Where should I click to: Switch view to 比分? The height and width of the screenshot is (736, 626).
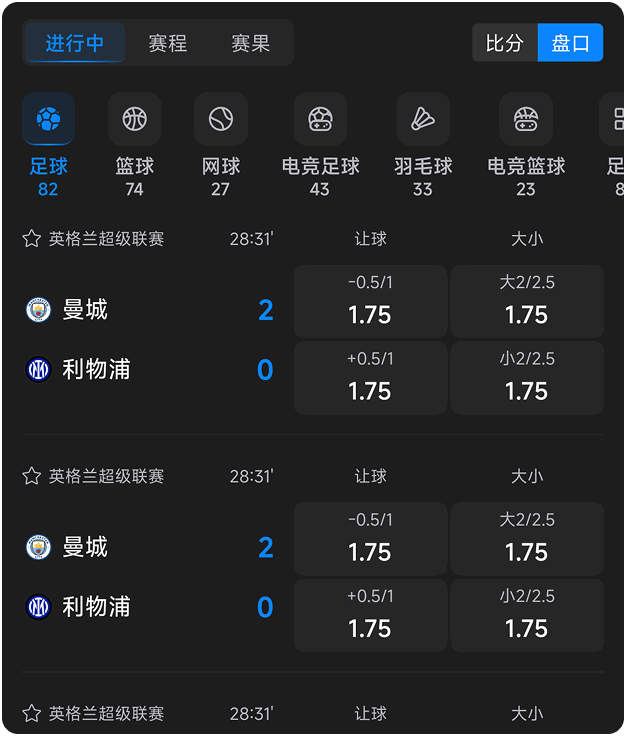tap(505, 43)
